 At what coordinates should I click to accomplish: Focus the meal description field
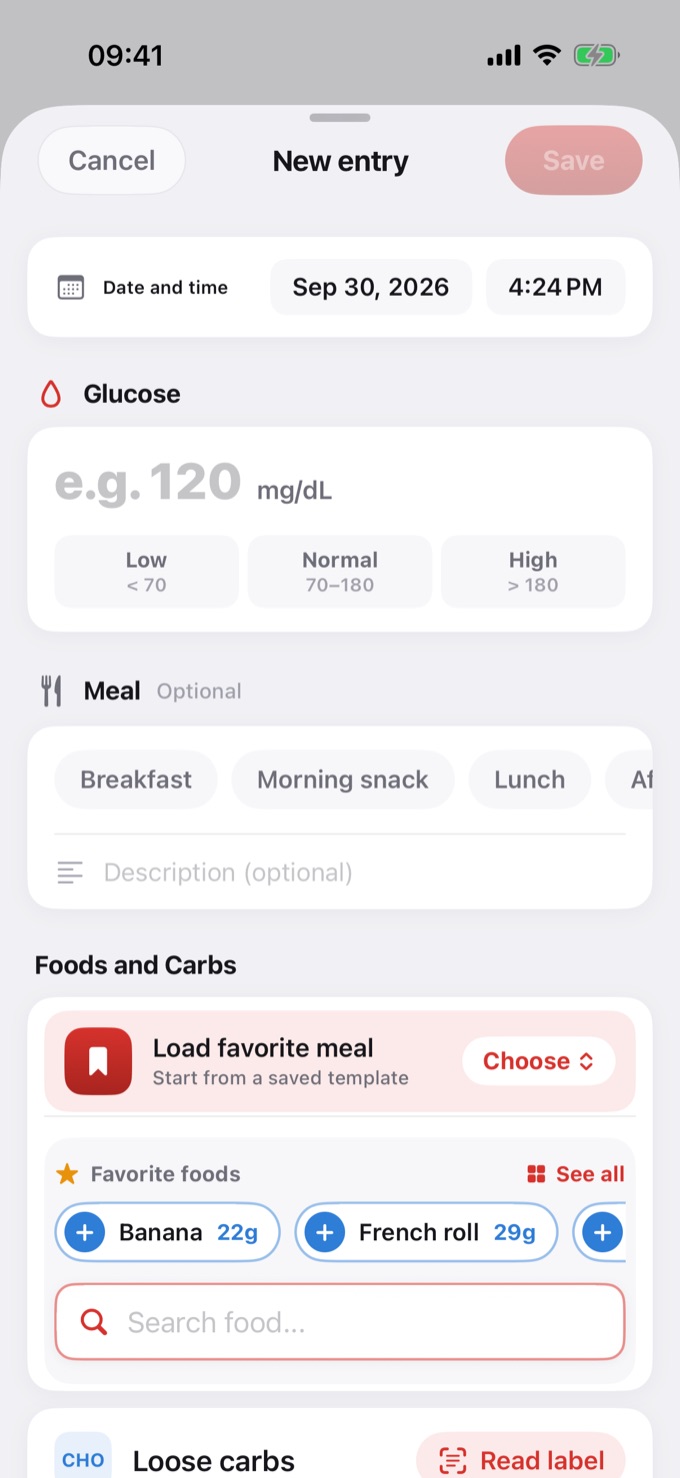[340, 873]
